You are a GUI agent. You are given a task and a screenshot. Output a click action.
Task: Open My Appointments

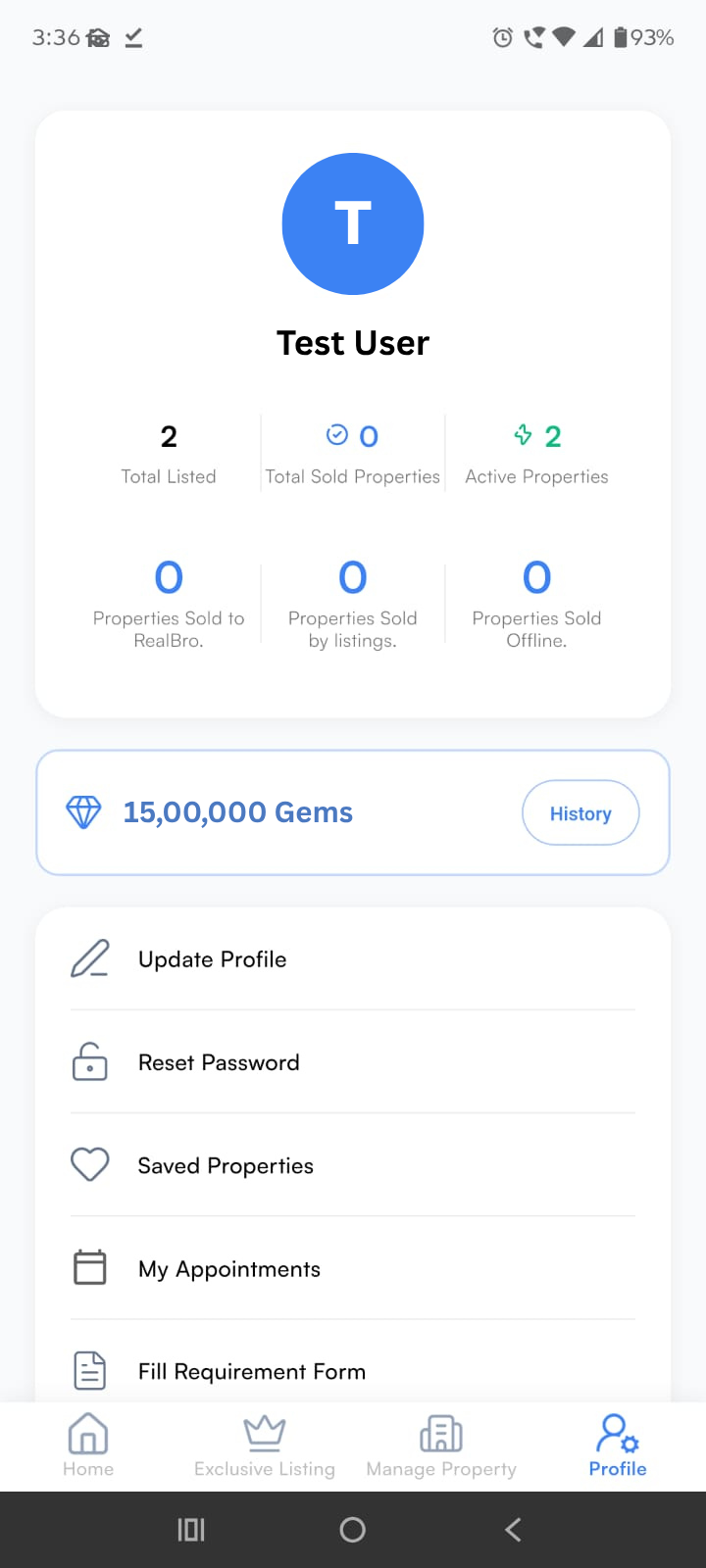(x=229, y=1269)
